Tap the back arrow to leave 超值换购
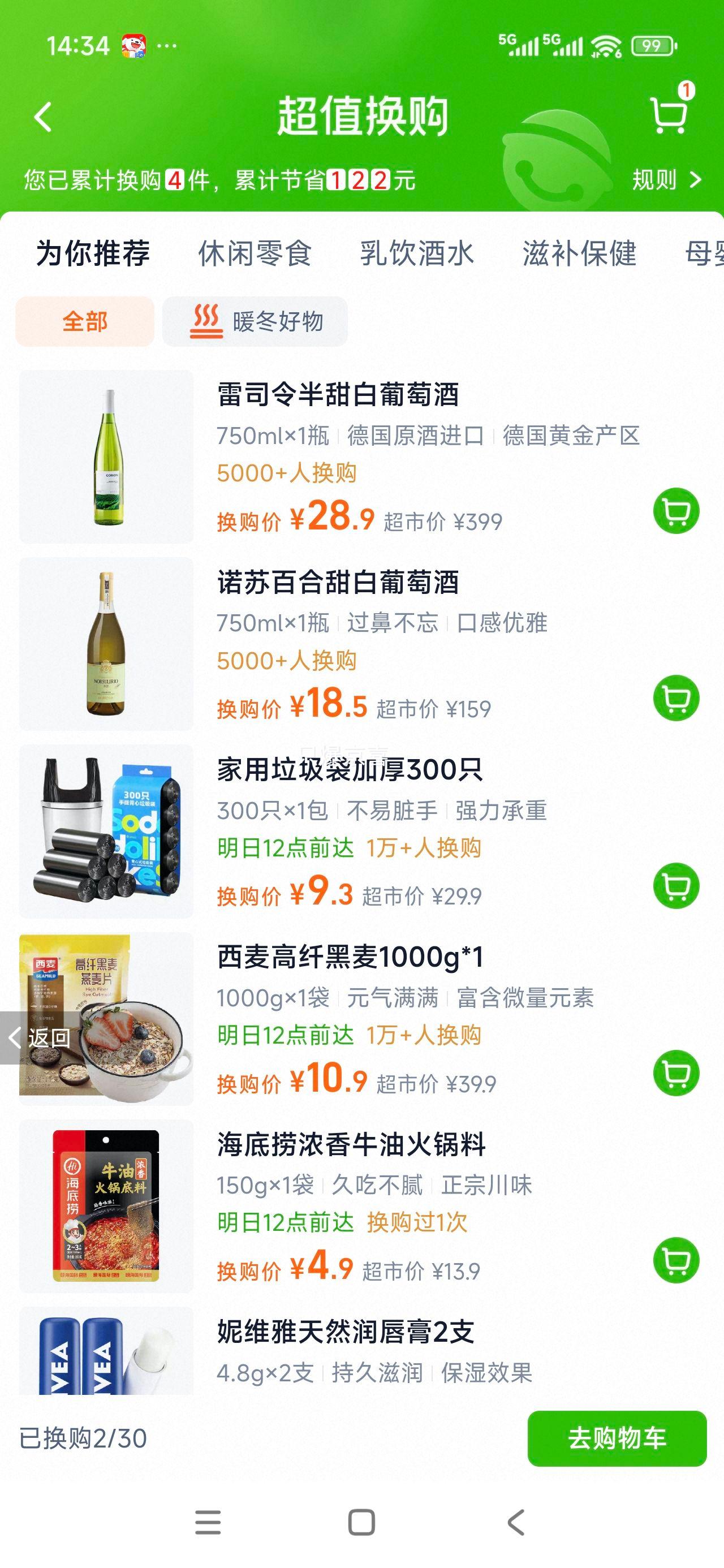This screenshot has height=1568, width=724. click(41, 118)
